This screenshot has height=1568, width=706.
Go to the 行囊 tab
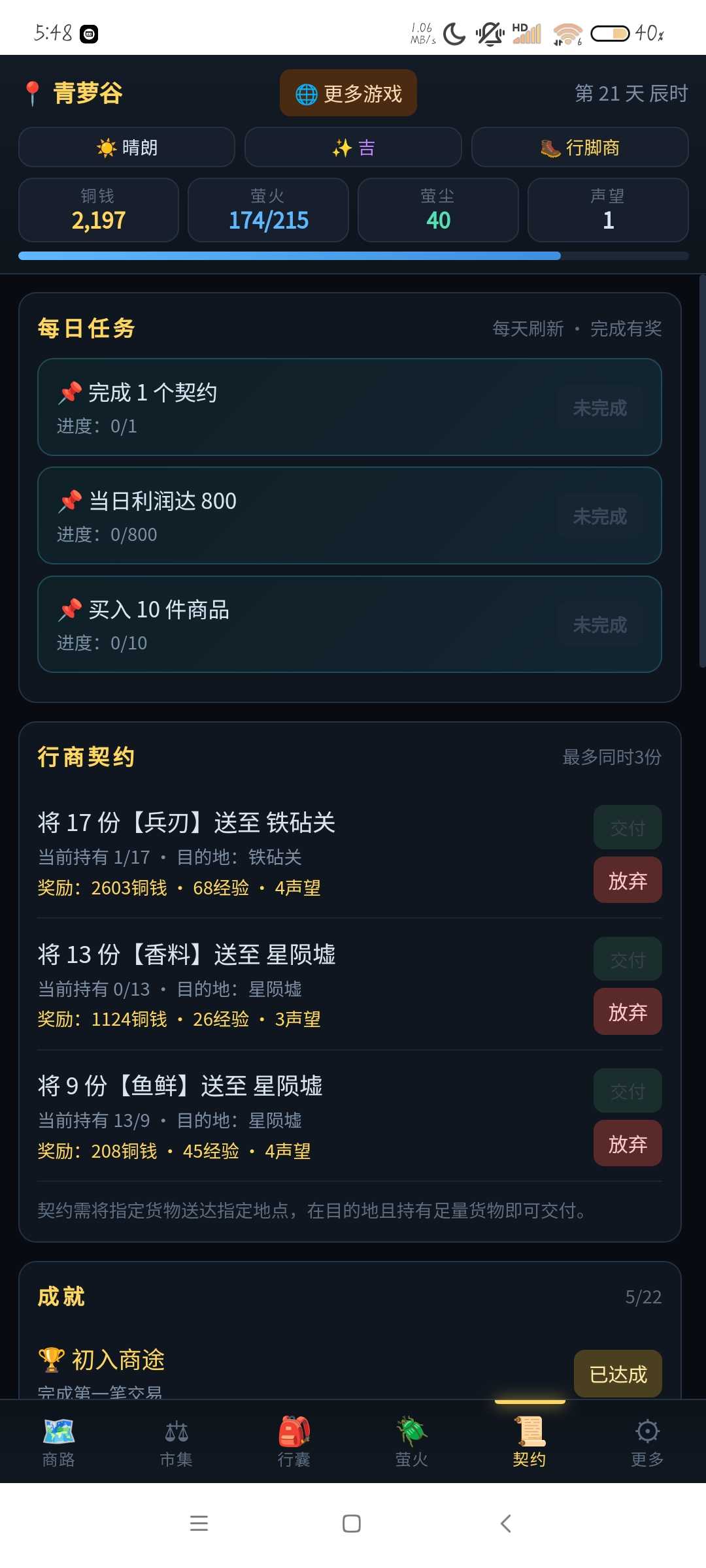[x=294, y=1442]
